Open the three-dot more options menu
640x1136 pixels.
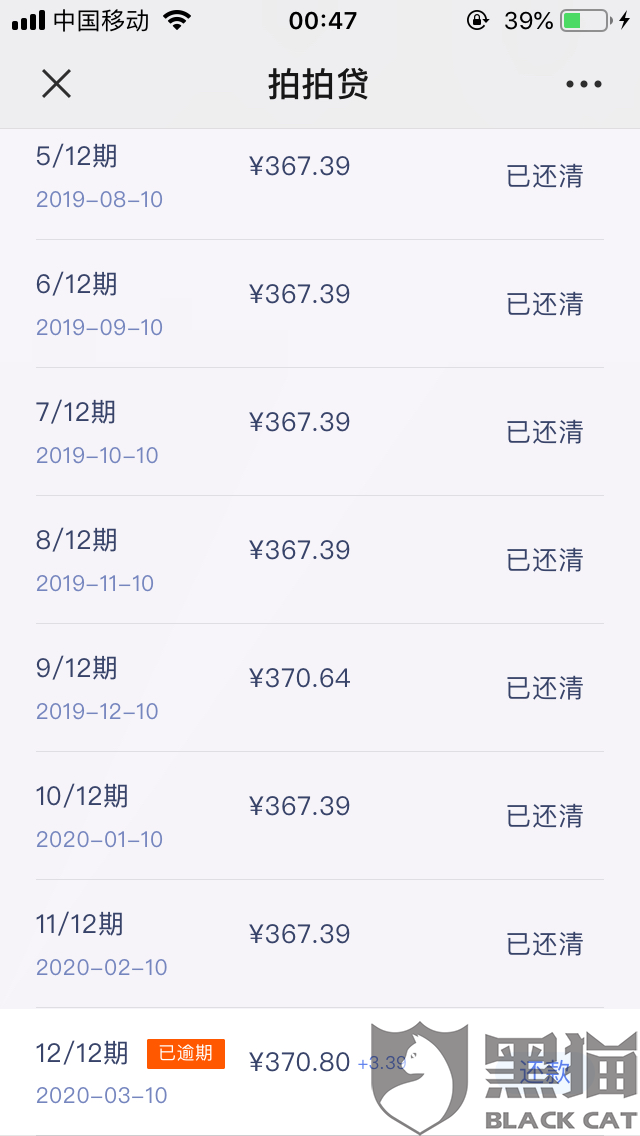point(583,84)
